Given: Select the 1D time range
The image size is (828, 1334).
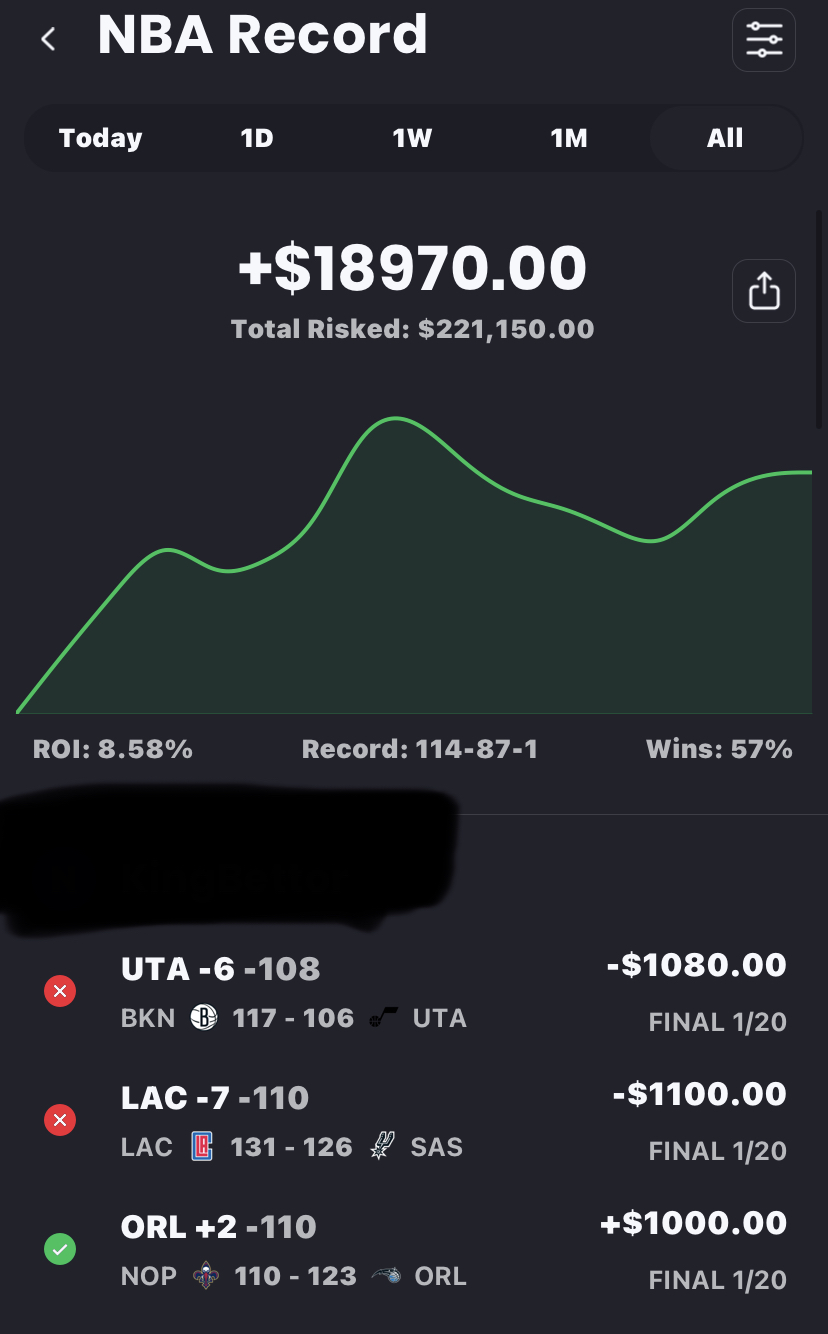Looking at the screenshot, I should click(257, 138).
